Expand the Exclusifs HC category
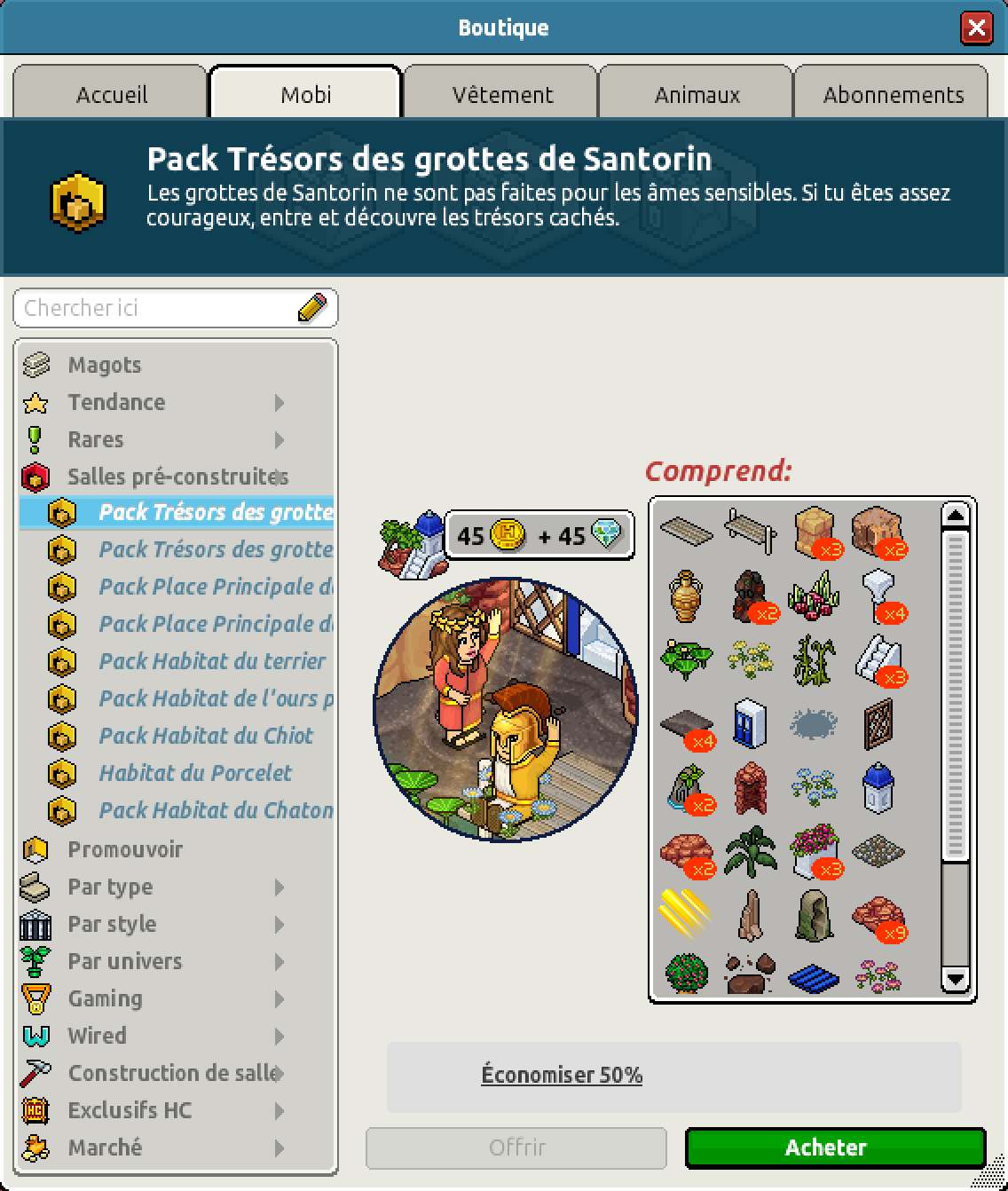The image size is (1008, 1191). click(x=130, y=1110)
